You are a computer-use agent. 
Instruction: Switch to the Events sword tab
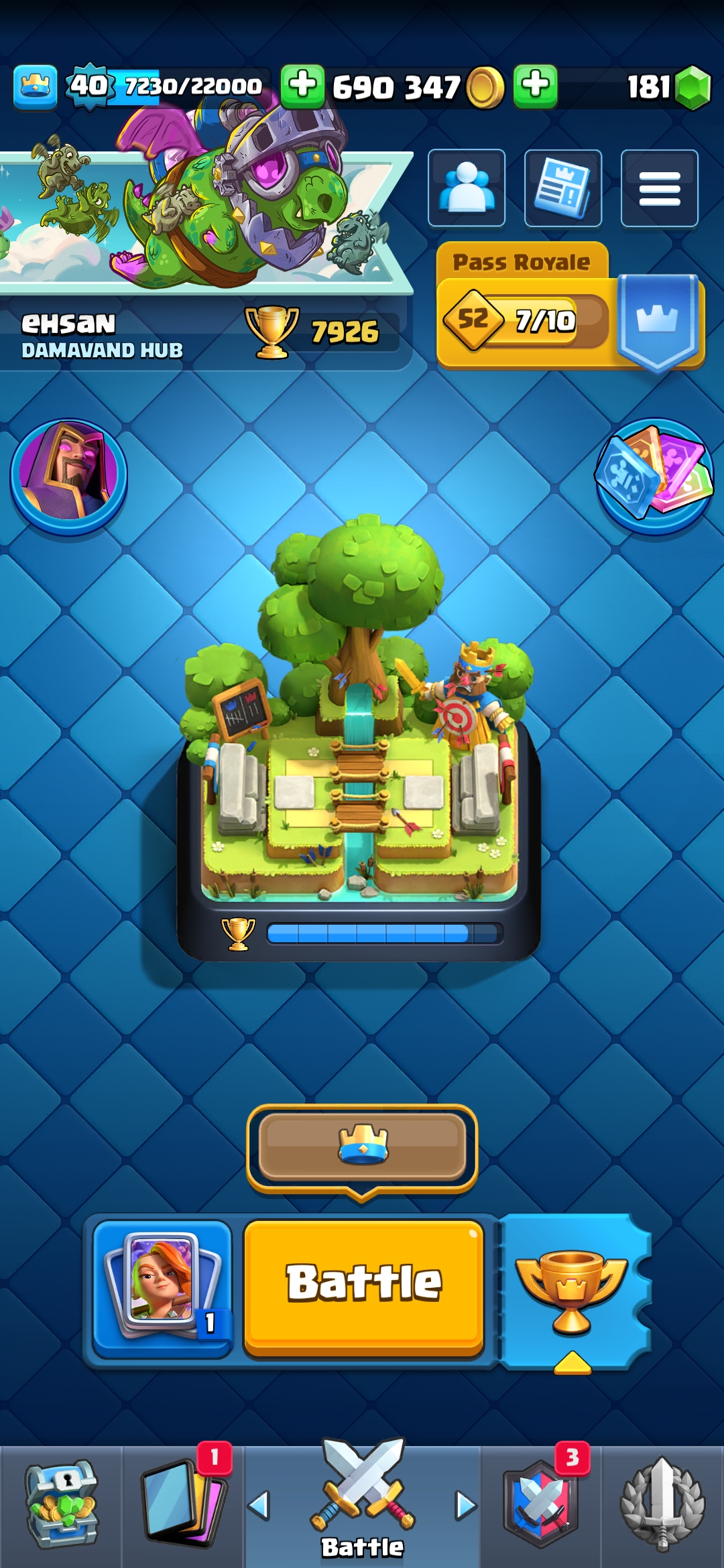663,1506
